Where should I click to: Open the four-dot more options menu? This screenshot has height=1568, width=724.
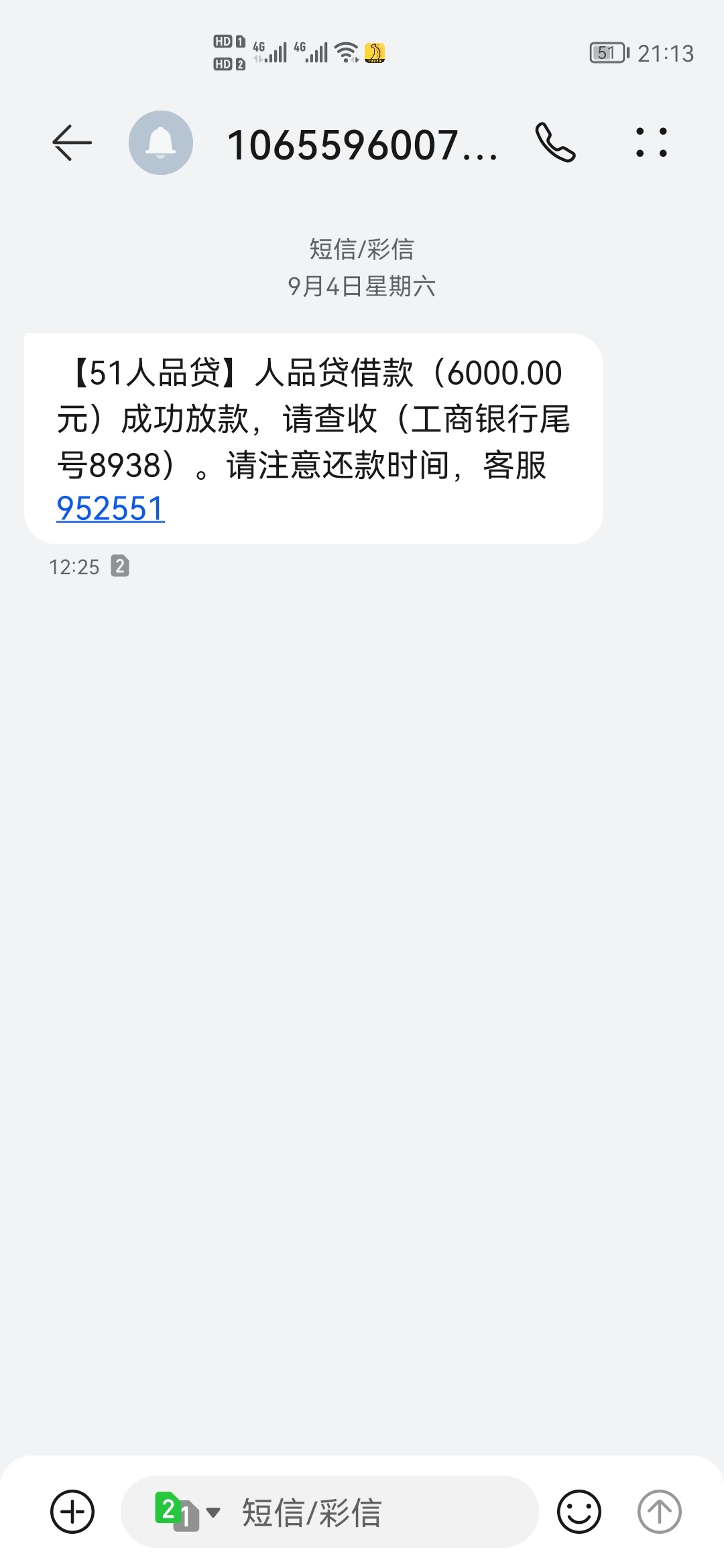pos(652,143)
